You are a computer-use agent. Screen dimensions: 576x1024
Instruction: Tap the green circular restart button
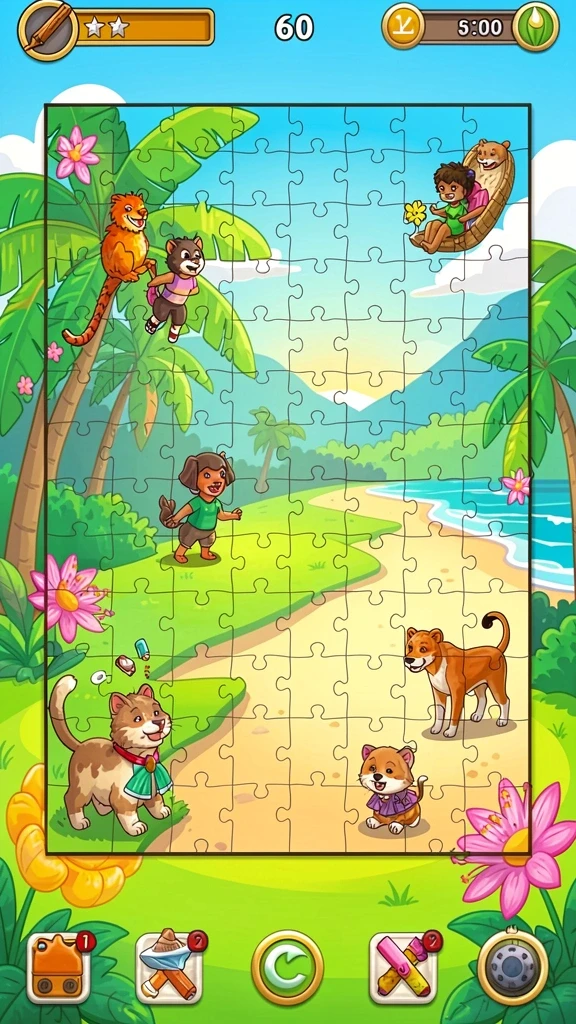click(287, 967)
